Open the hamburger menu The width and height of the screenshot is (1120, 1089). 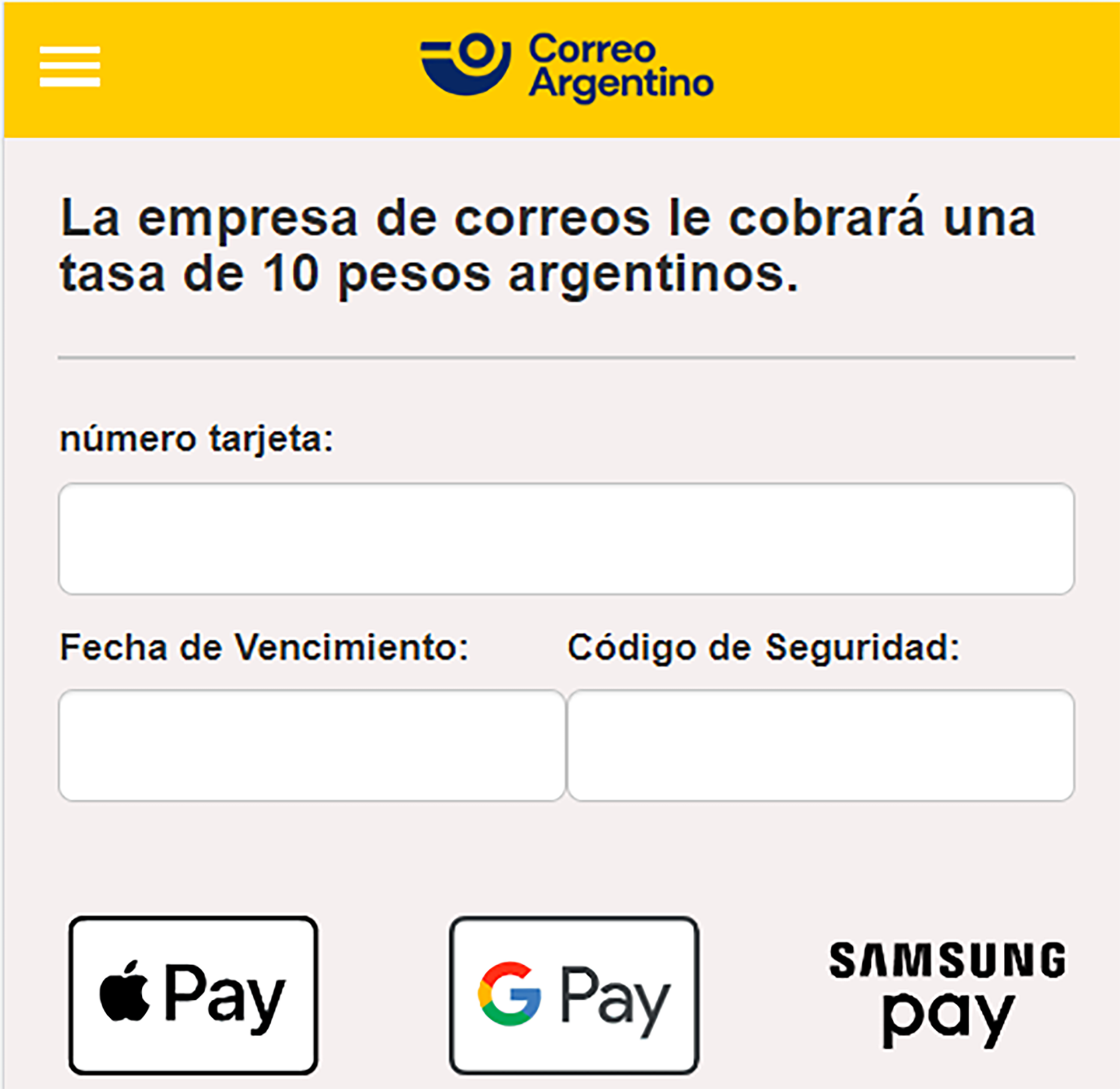(x=69, y=66)
